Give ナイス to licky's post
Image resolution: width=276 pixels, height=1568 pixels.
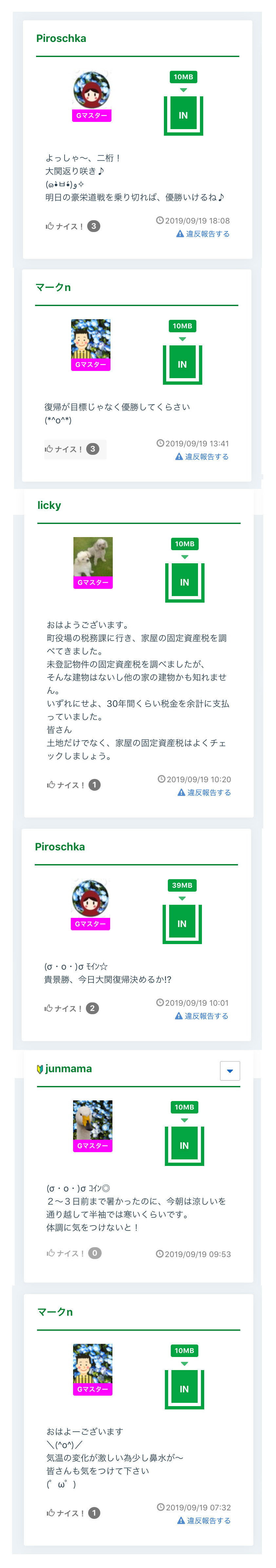tap(74, 784)
